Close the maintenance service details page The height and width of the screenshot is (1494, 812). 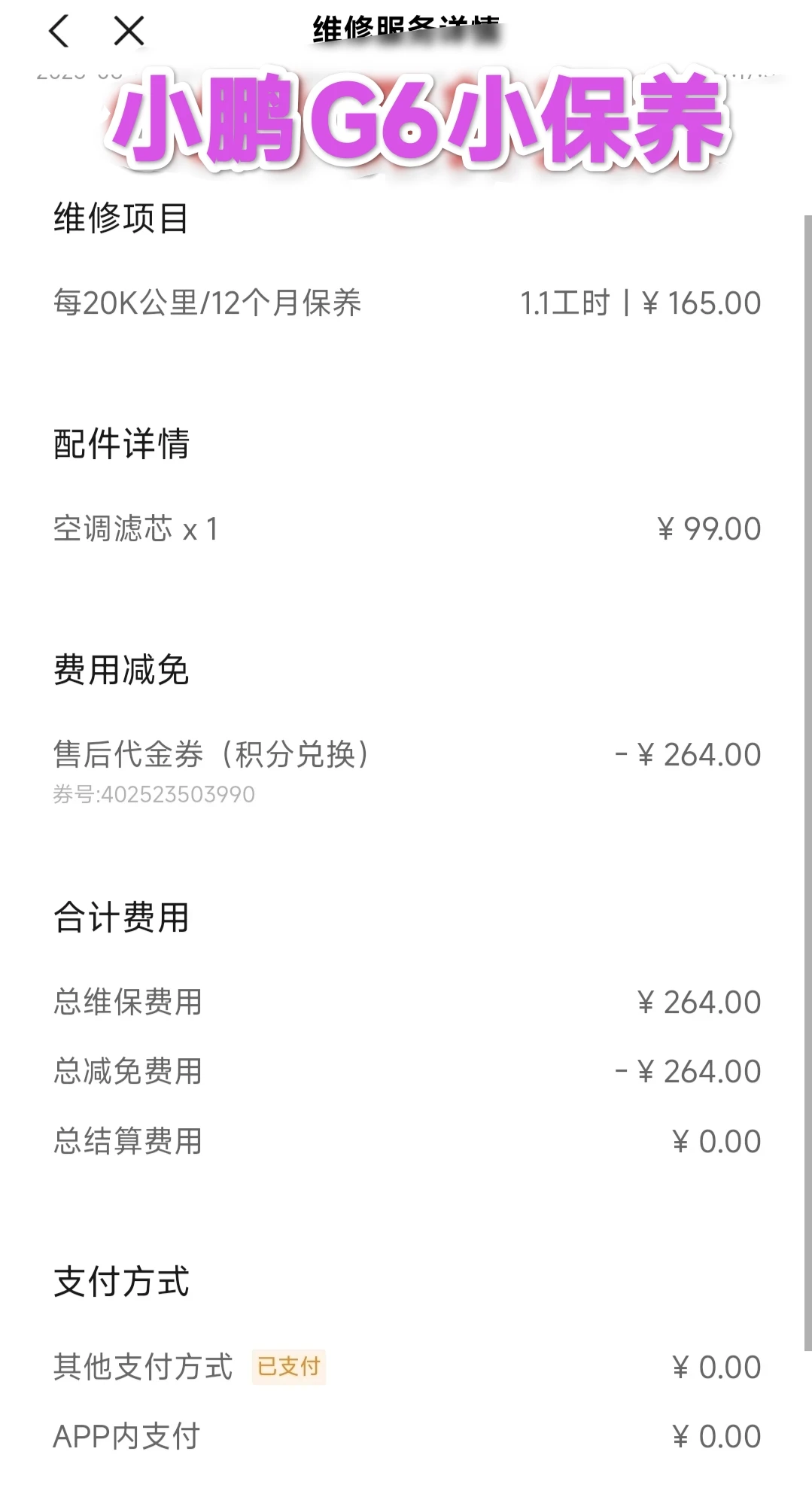[x=129, y=32]
